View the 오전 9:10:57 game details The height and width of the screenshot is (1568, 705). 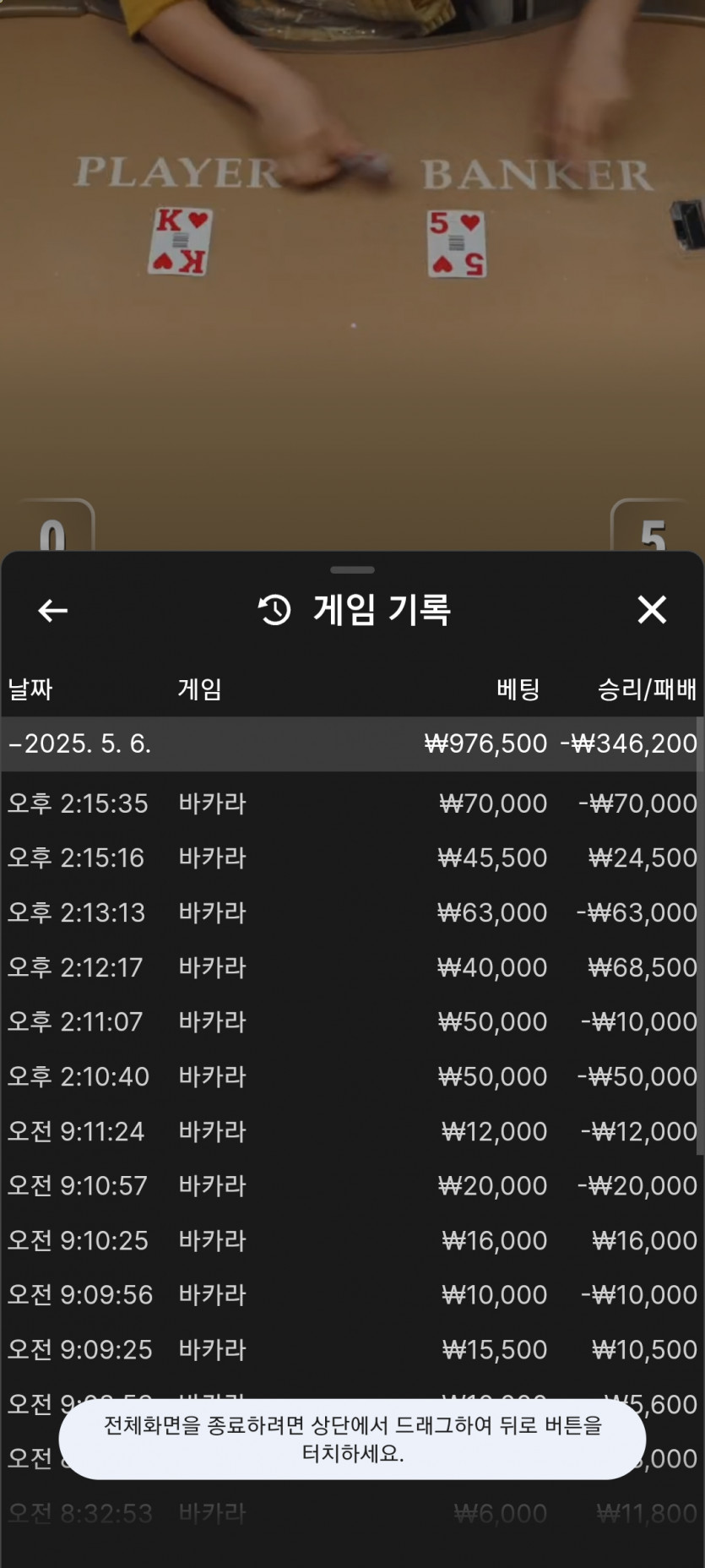tap(351, 1186)
